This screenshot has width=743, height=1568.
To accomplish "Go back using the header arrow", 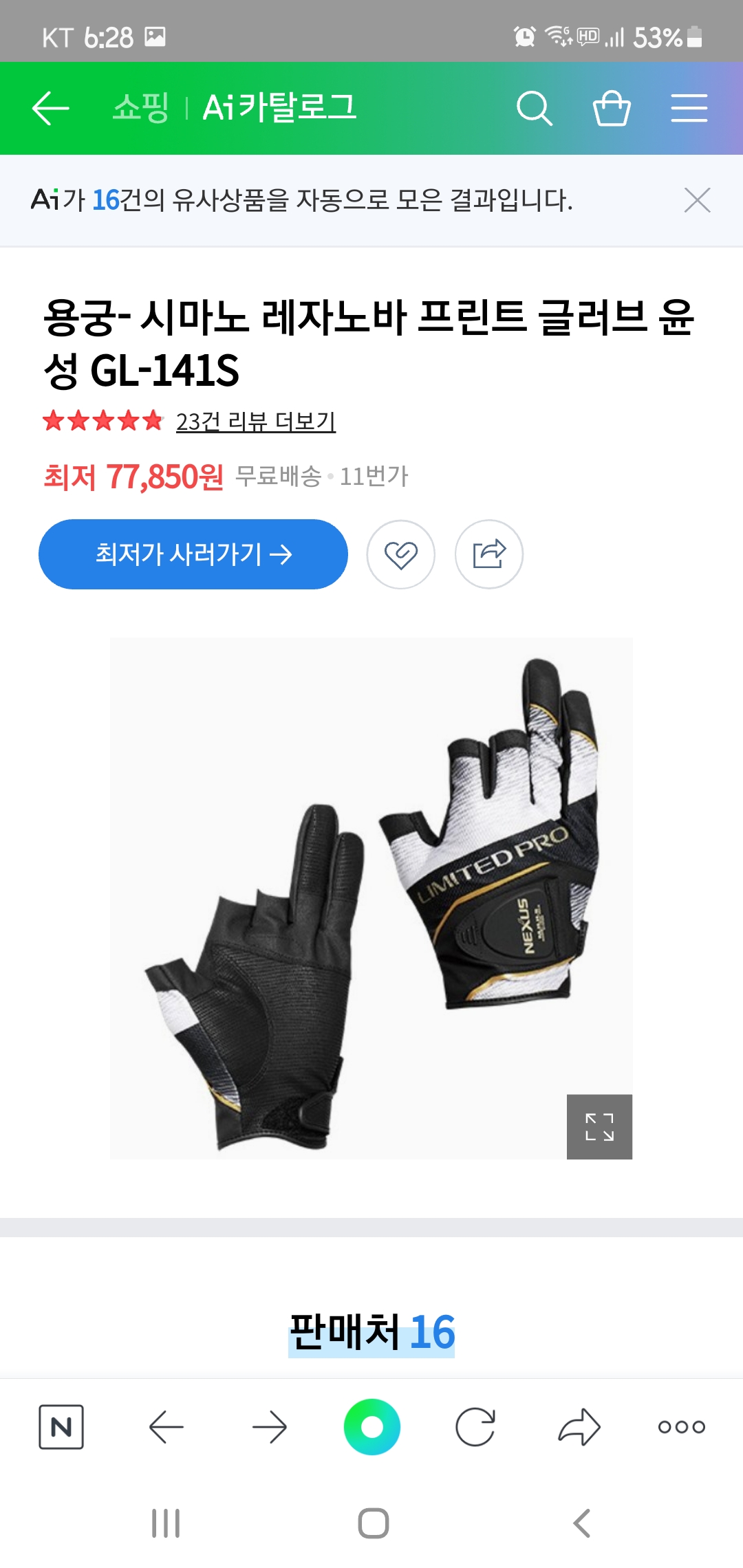I will point(50,109).
